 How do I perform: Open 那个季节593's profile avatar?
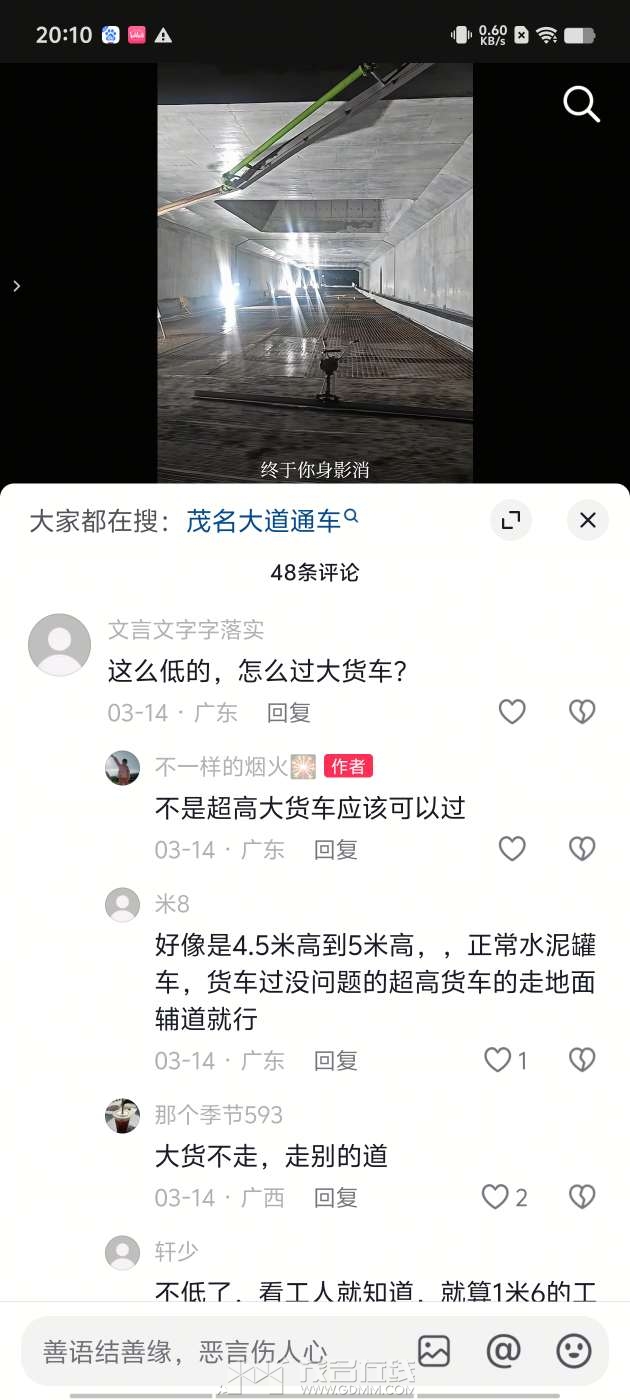pyautogui.click(x=123, y=1115)
